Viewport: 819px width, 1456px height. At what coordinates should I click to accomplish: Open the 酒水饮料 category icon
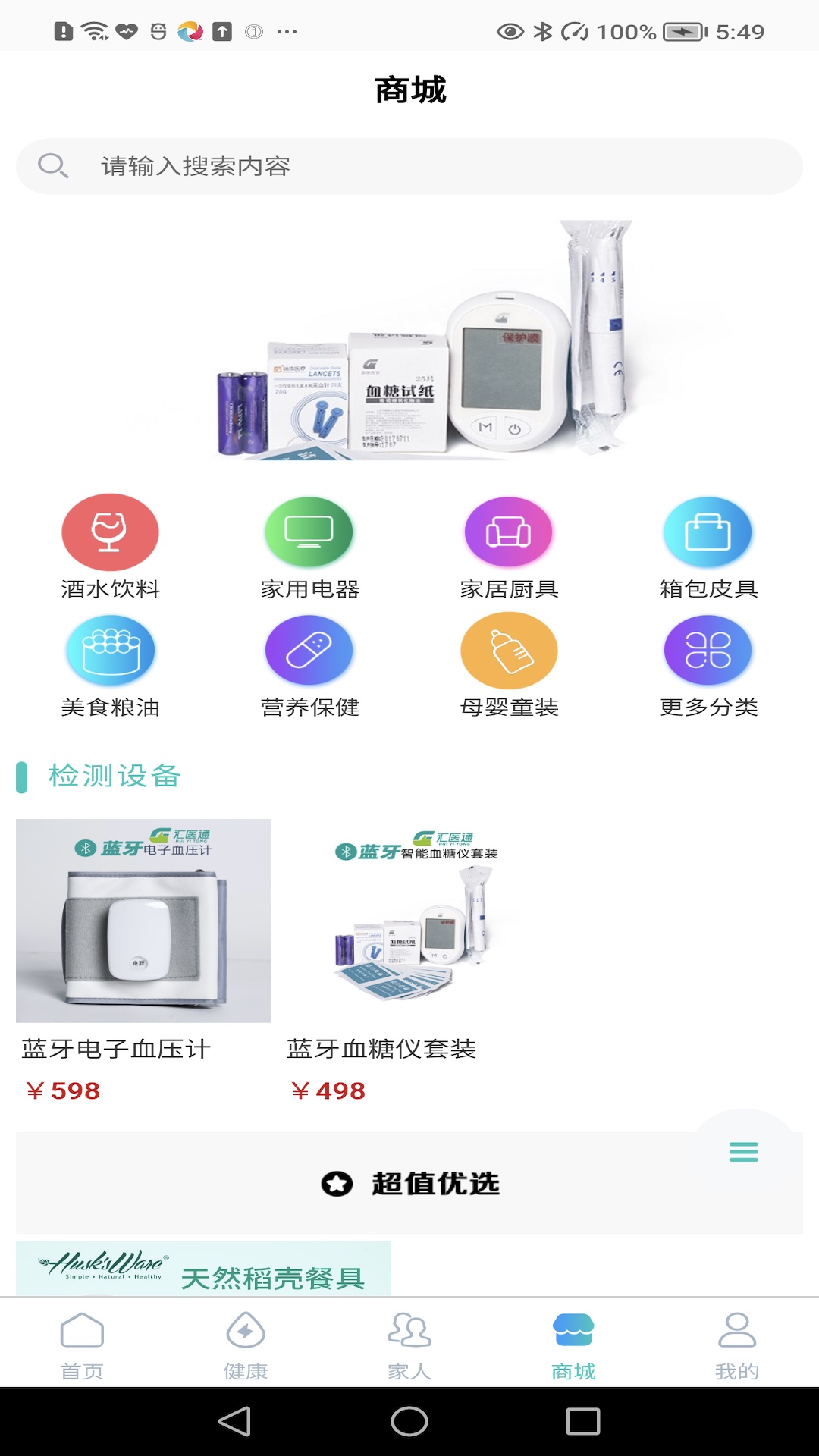pyautogui.click(x=111, y=531)
